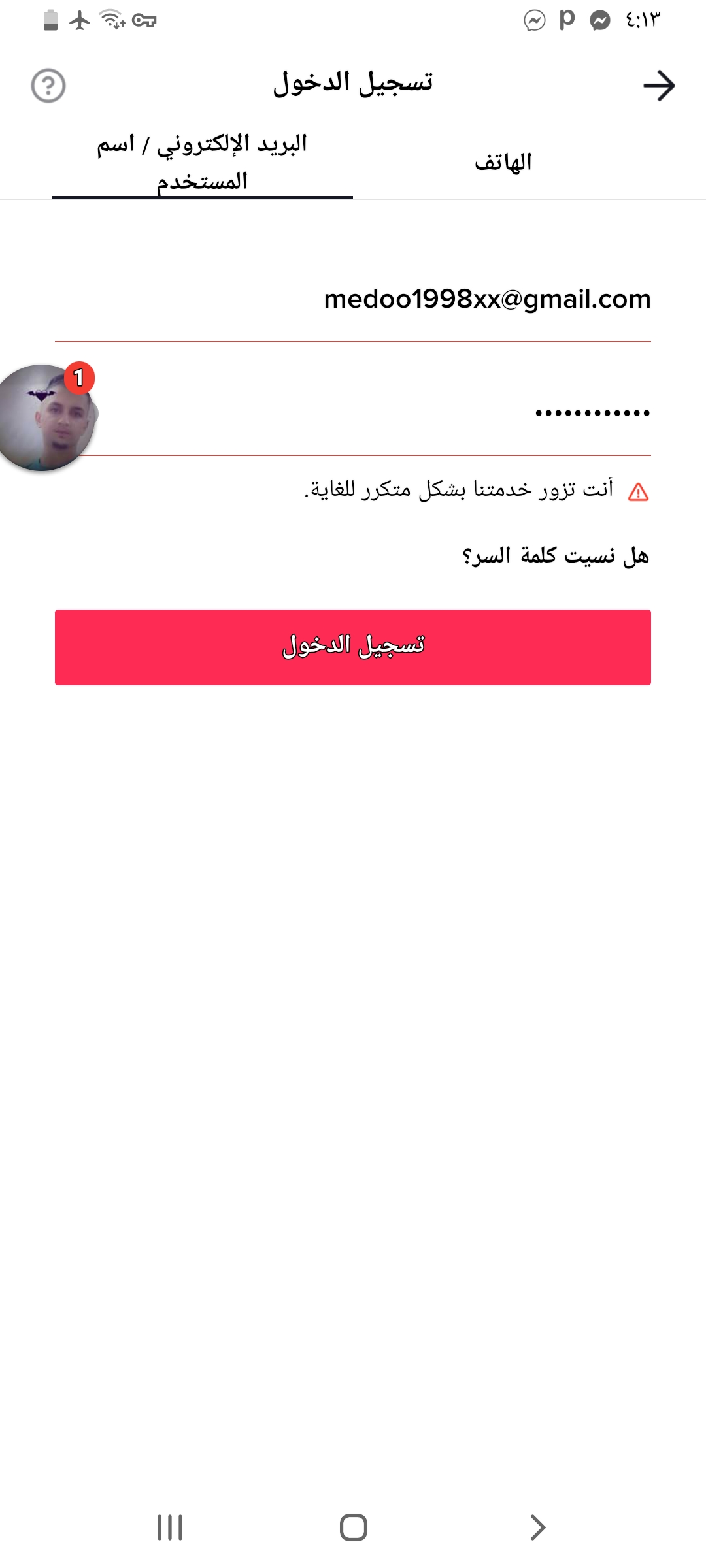Switch to the الهاتف tab

(x=503, y=162)
